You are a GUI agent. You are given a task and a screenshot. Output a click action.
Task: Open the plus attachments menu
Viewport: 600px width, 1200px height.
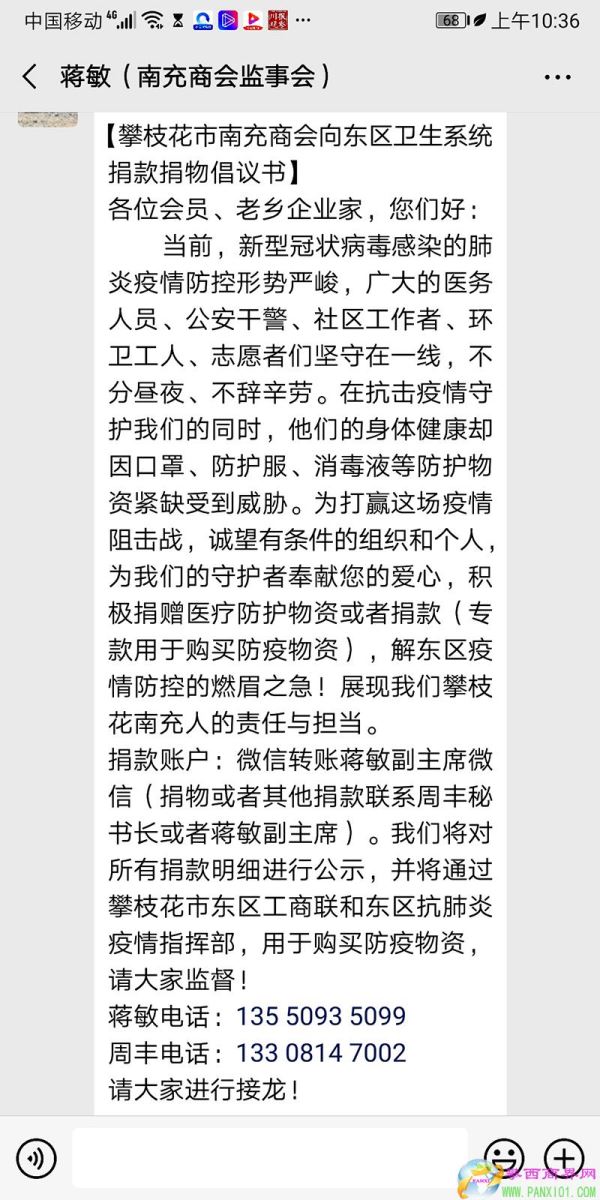564,1158
